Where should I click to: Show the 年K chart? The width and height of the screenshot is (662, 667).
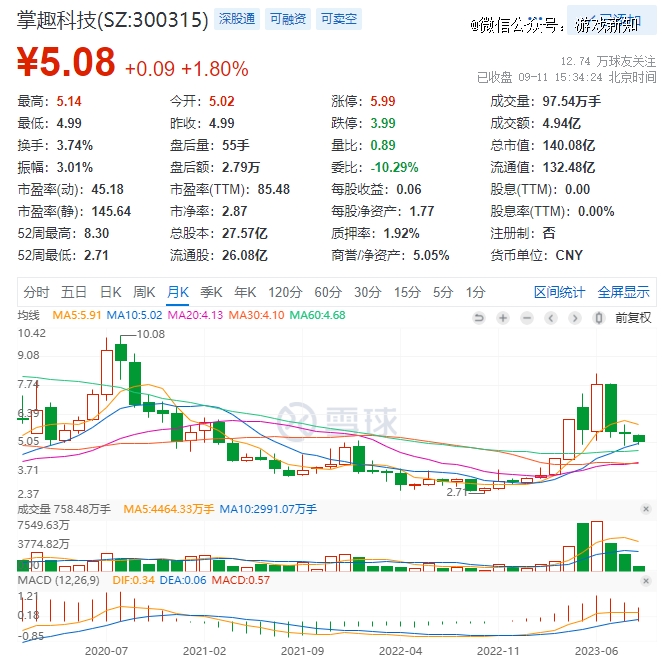(245, 292)
